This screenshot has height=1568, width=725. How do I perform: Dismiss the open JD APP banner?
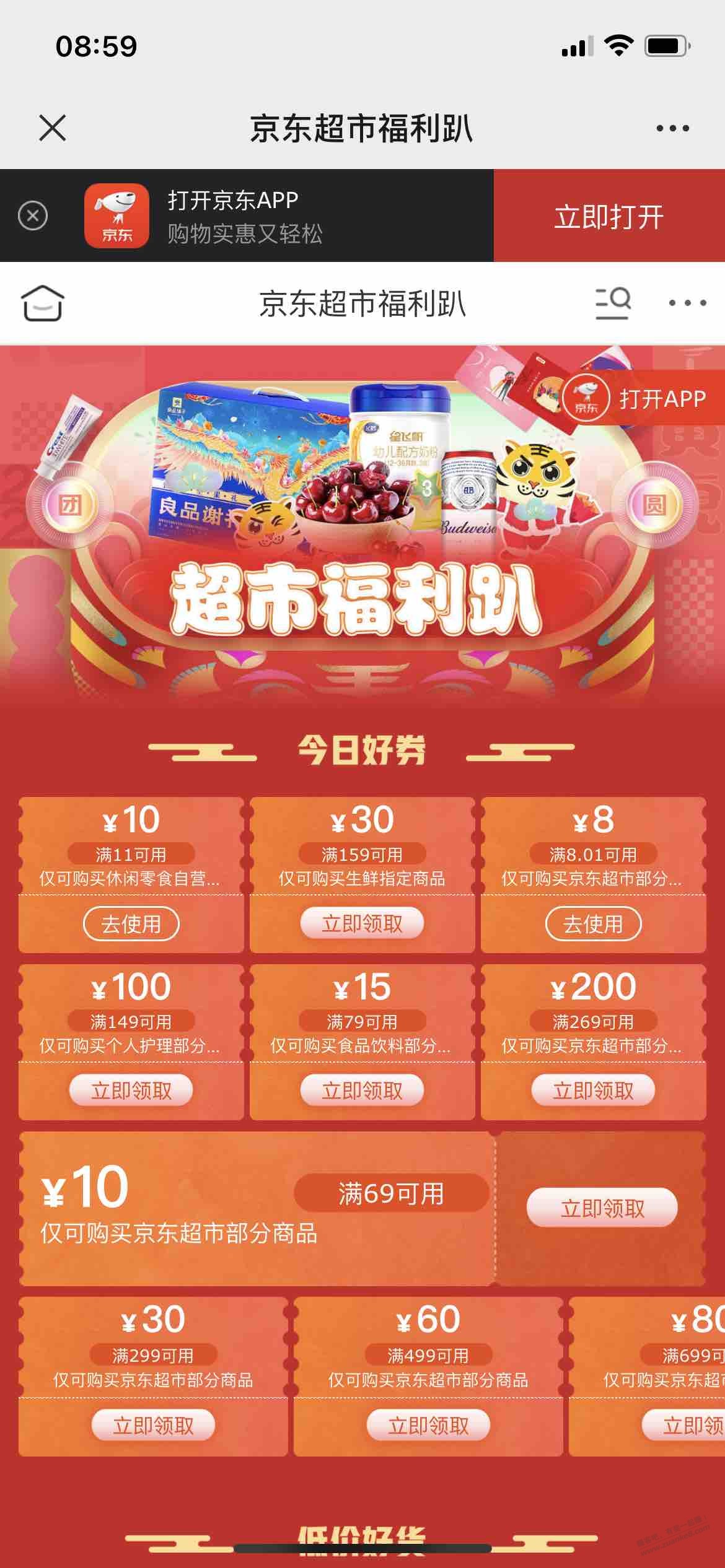coord(33,216)
